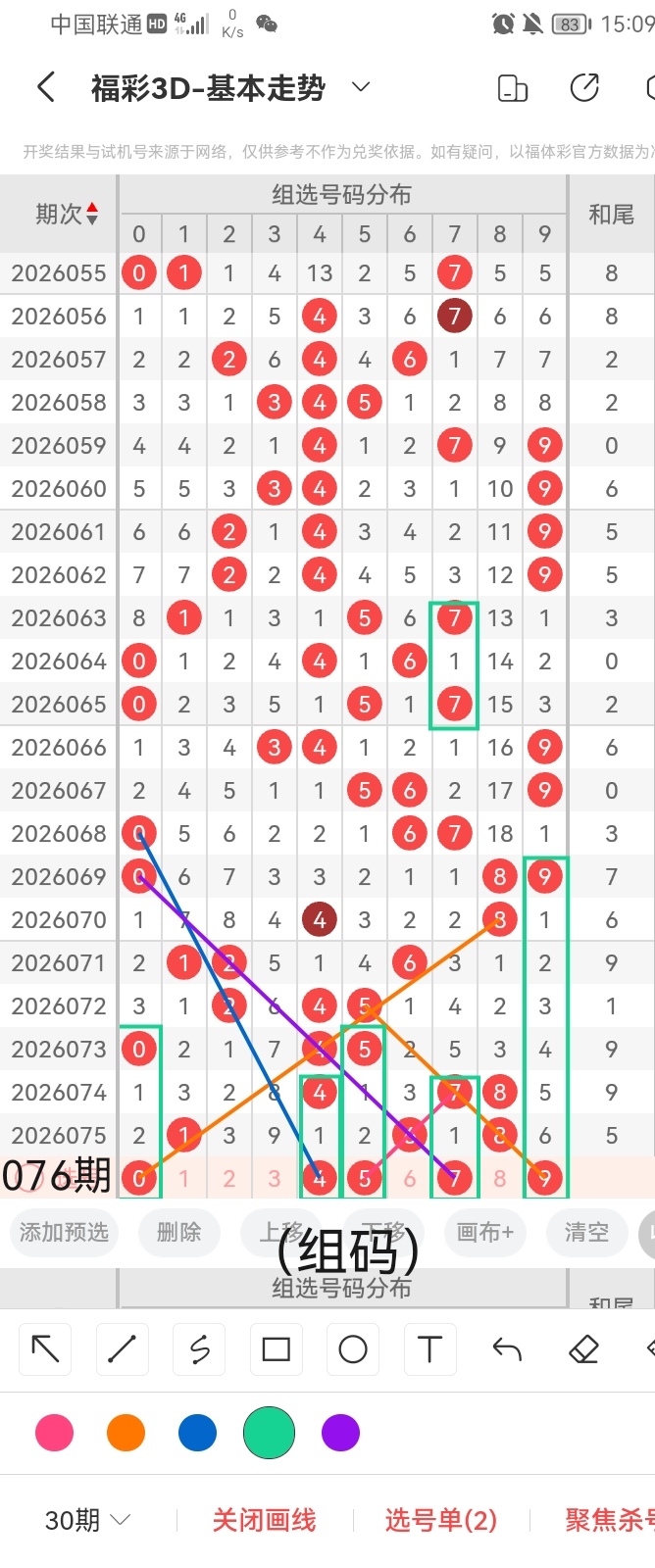The width and height of the screenshot is (655, 1568).
Task: Select the straight line drawing tool
Action: click(122, 1349)
